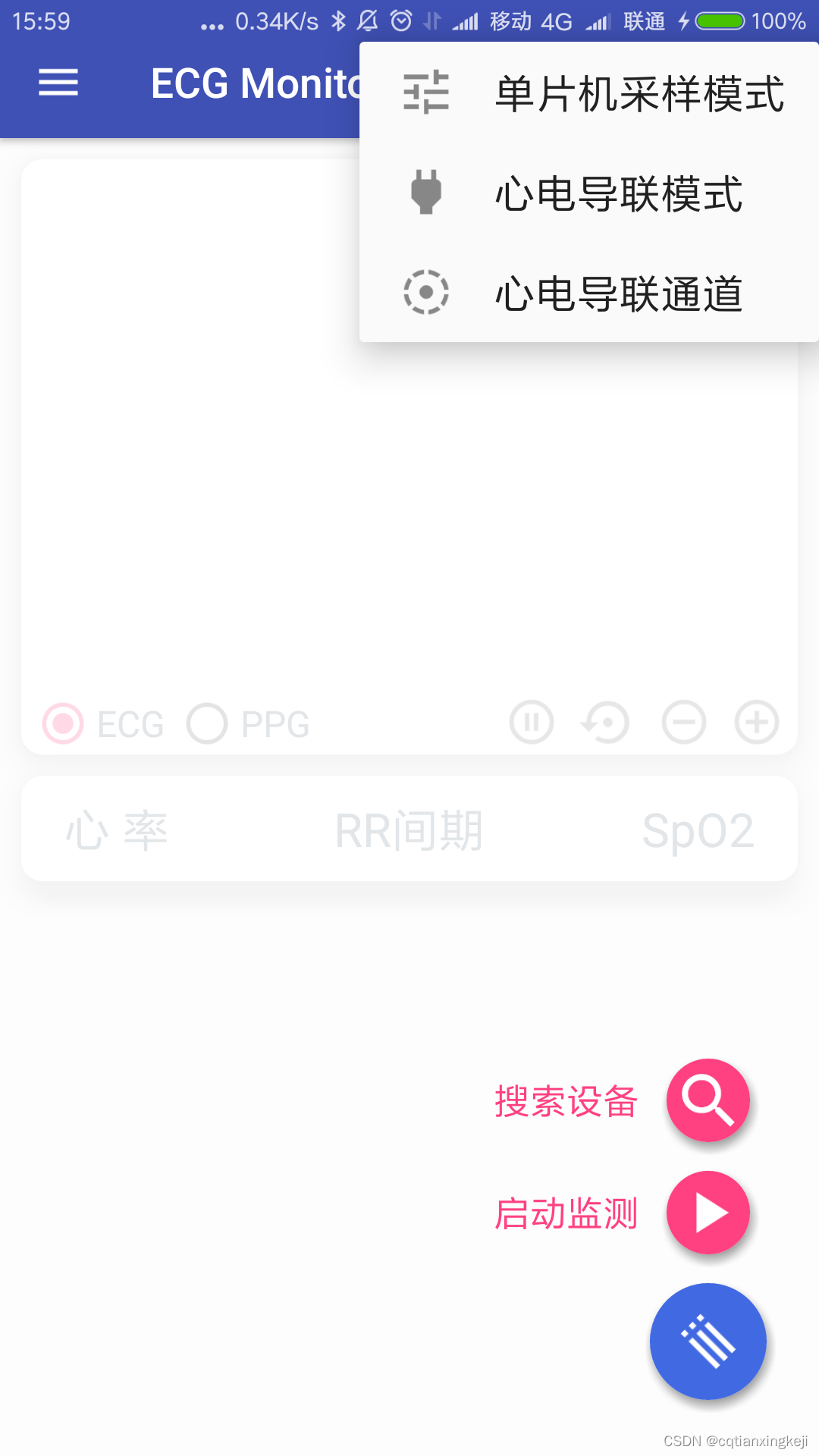Tap the 搜索设备 search button

[708, 1100]
